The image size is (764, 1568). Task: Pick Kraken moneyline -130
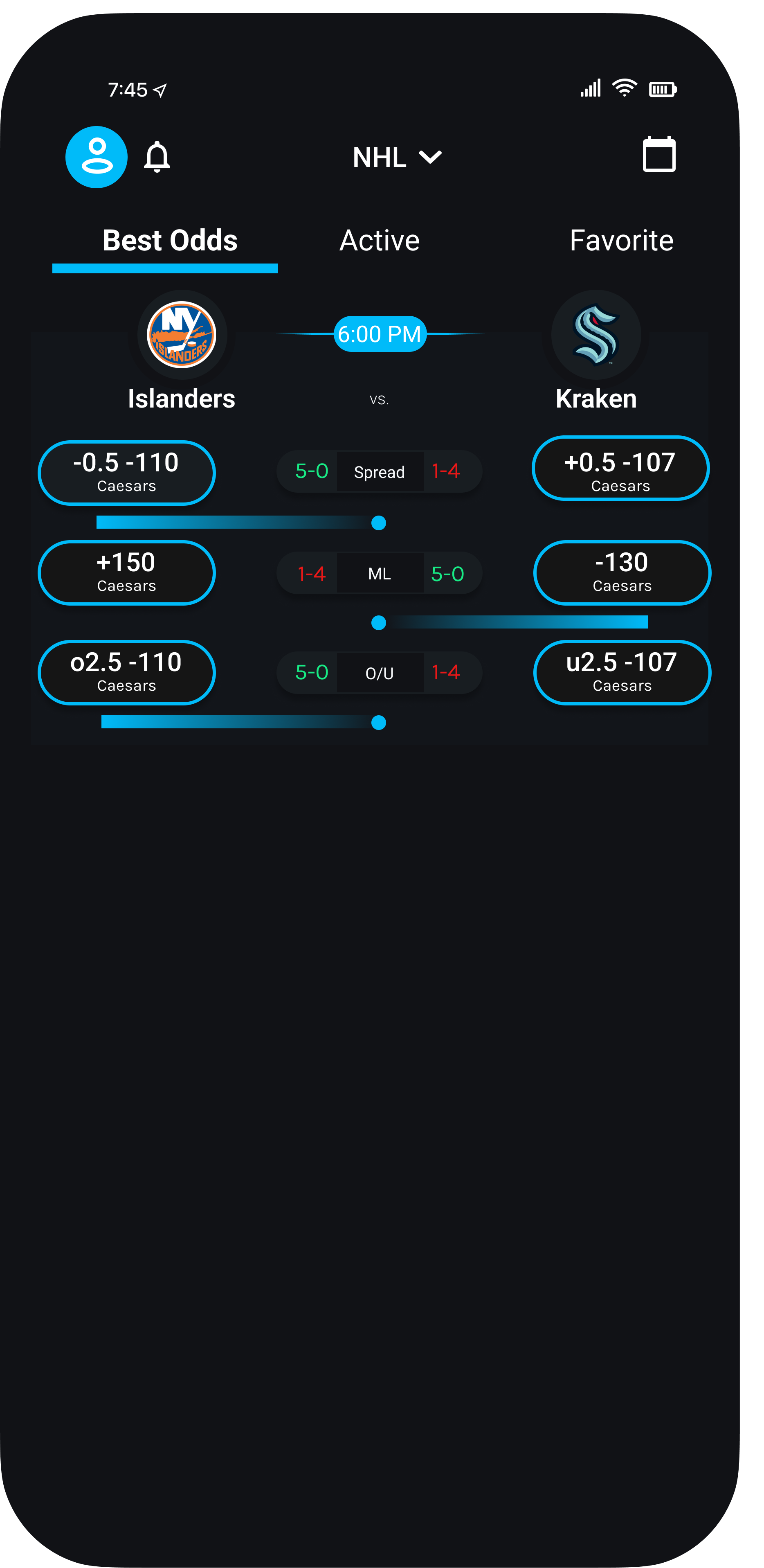tap(622, 572)
